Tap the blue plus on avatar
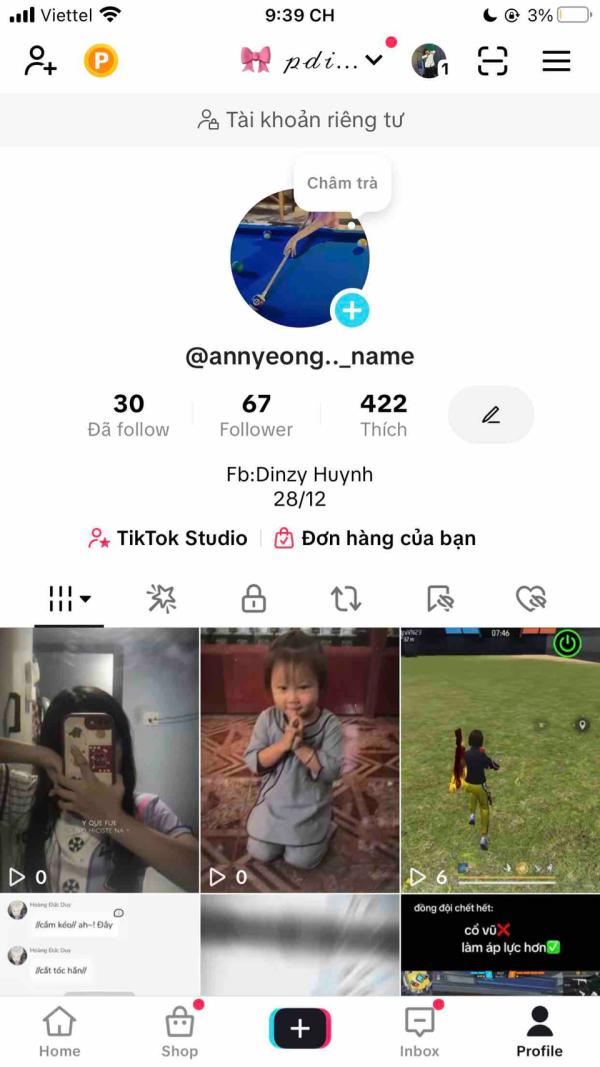The height and width of the screenshot is (1067, 600). pyautogui.click(x=351, y=311)
